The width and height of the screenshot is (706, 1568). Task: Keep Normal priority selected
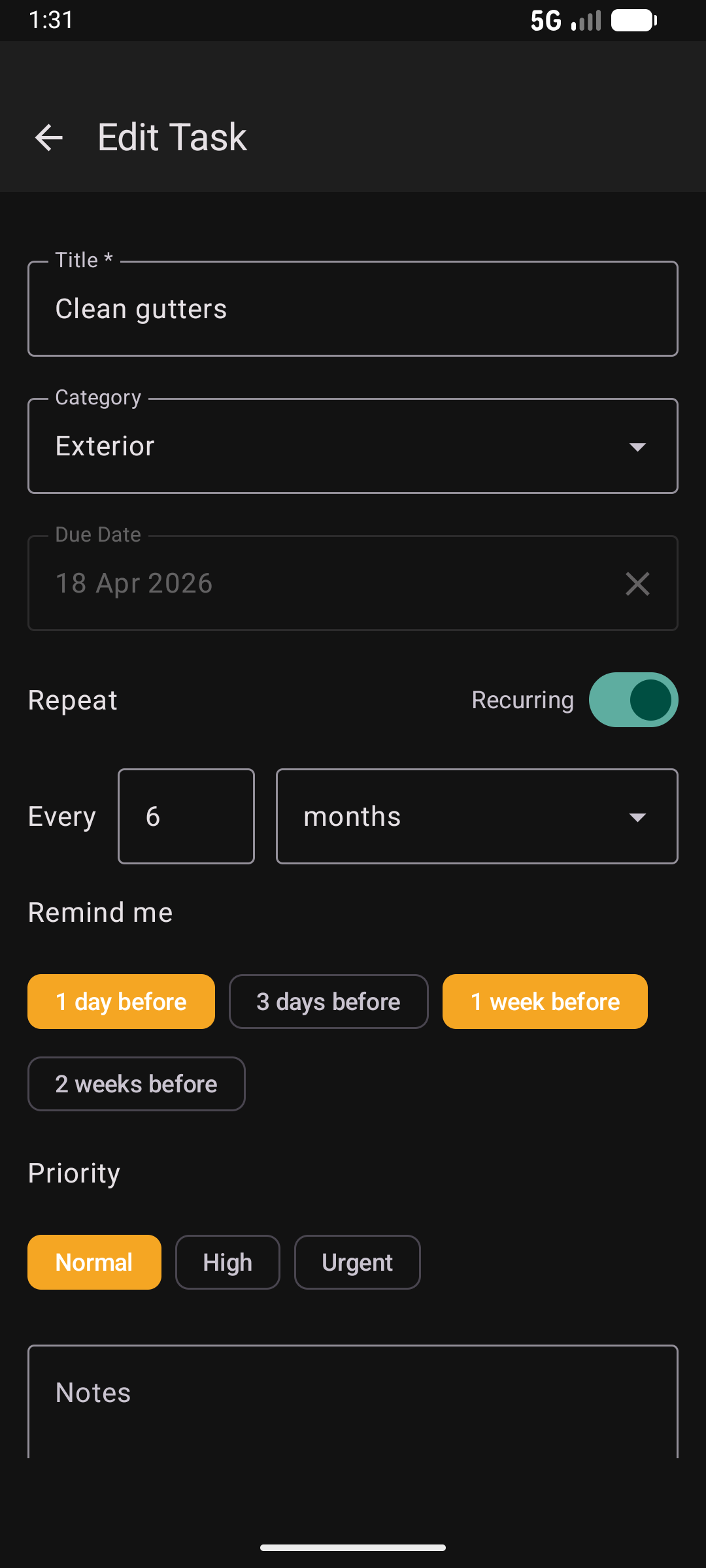93,1262
